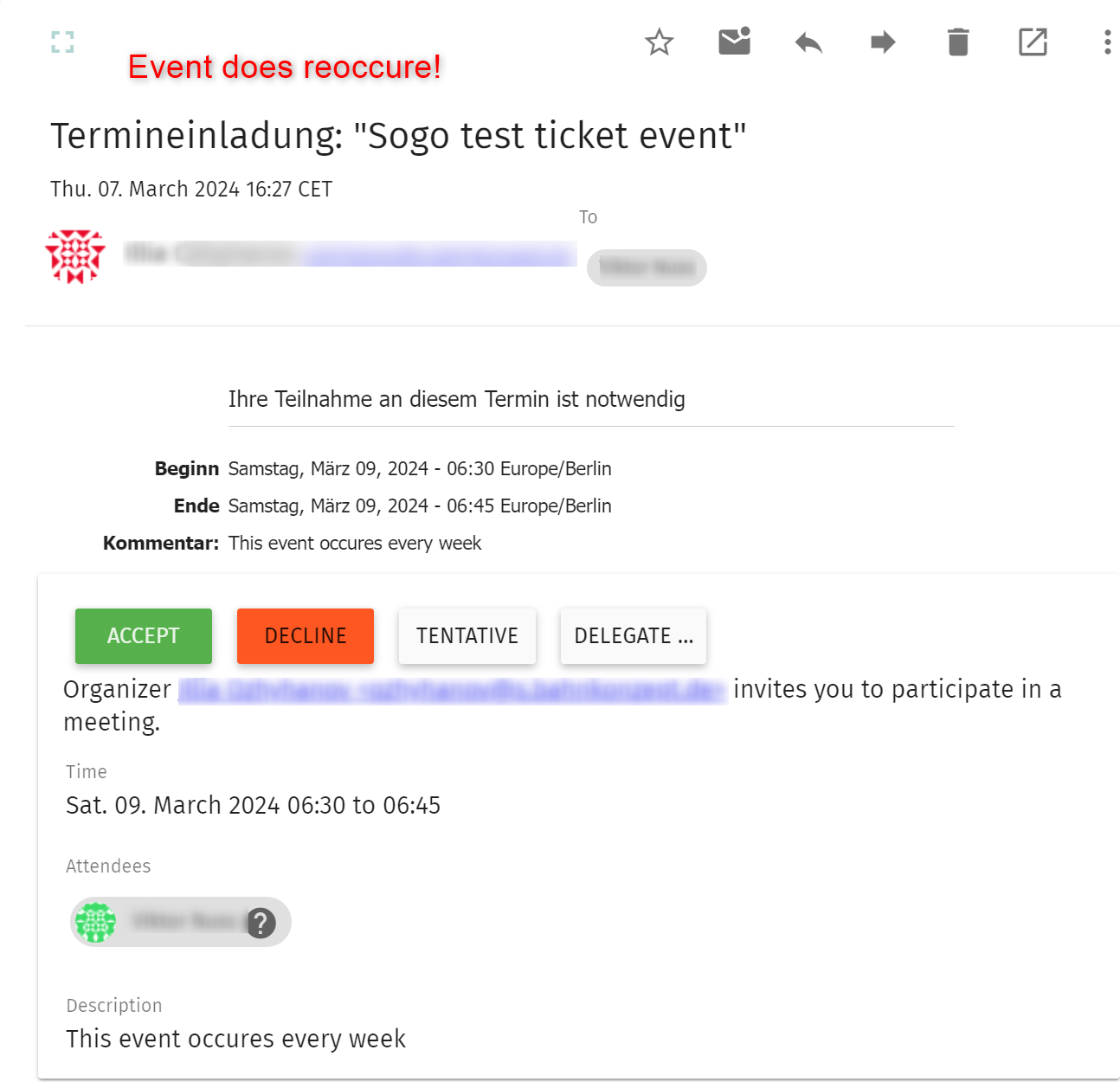Expand the email to full screen

(62, 42)
